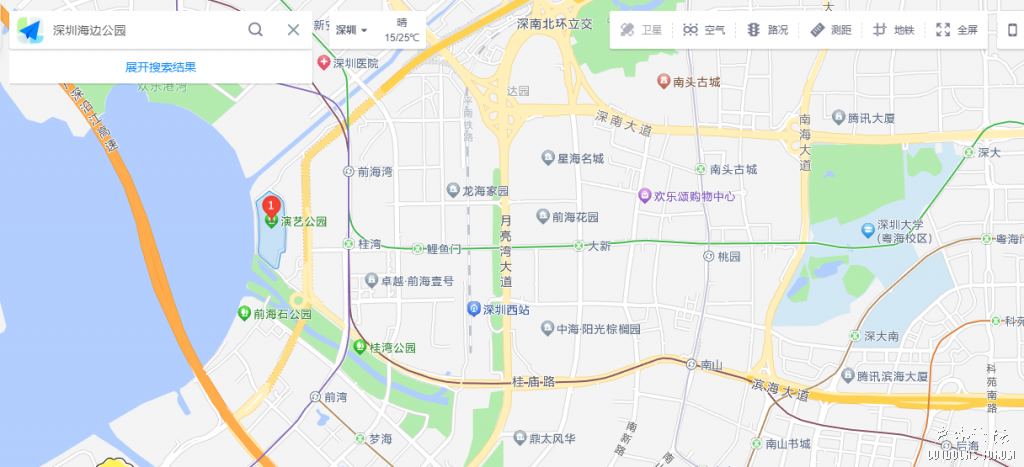Open the mobile phone icon
The width and height of the screenshot is (1024, 467).
(1012, 30)
